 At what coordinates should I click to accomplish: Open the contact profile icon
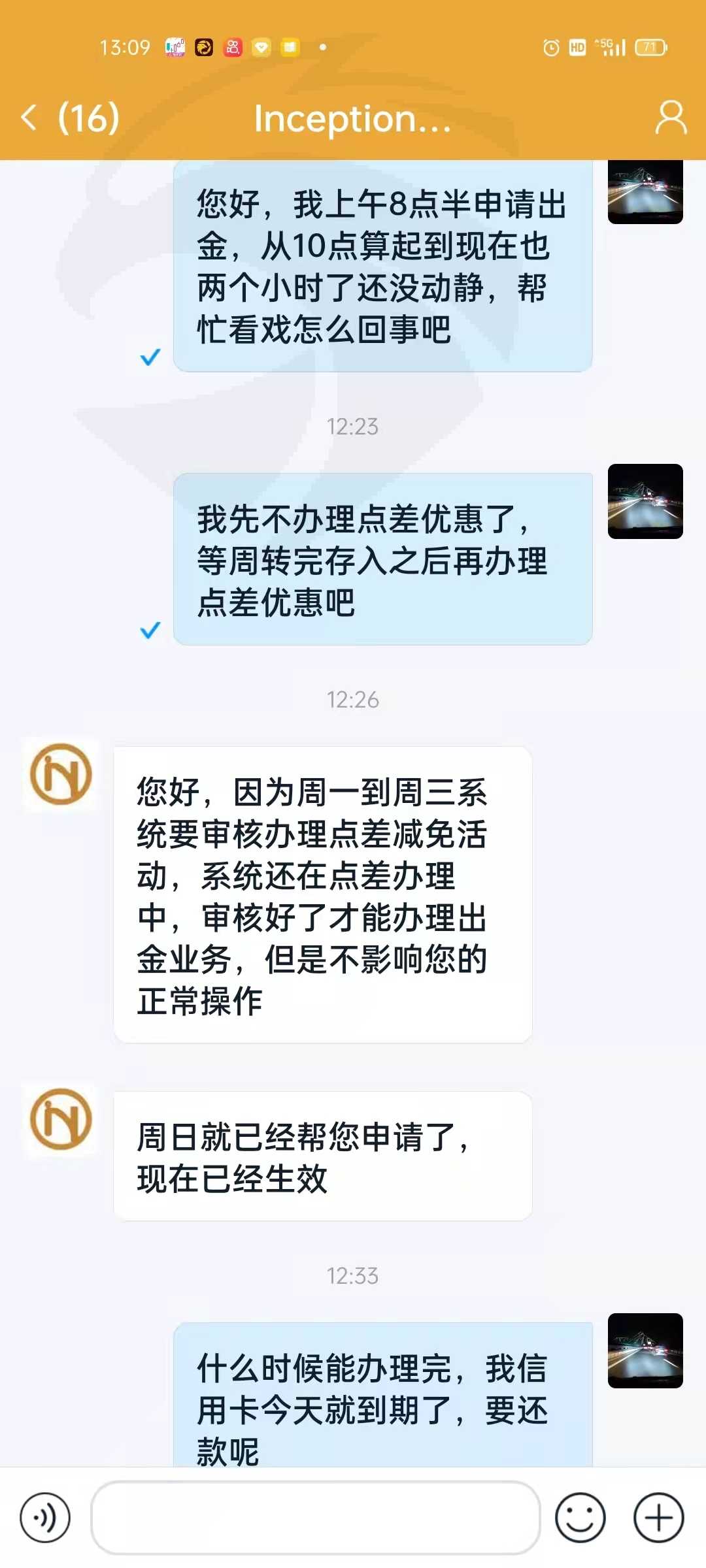tap(671, 118)
